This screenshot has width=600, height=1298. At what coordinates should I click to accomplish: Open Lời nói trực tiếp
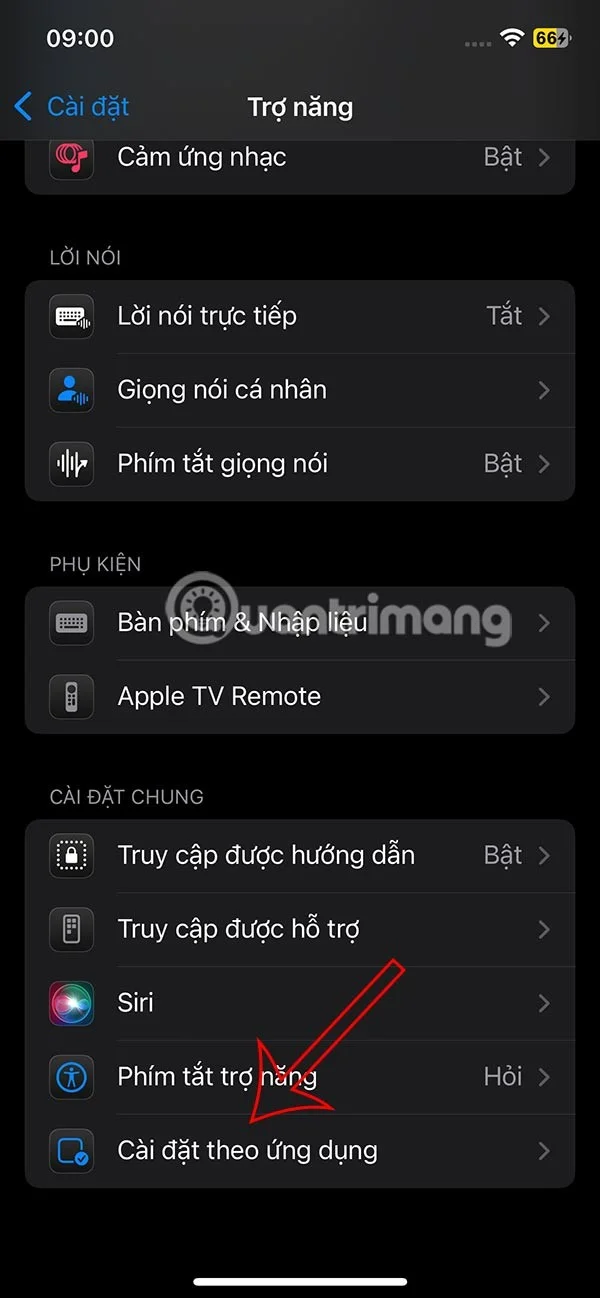tap(300, 316)
